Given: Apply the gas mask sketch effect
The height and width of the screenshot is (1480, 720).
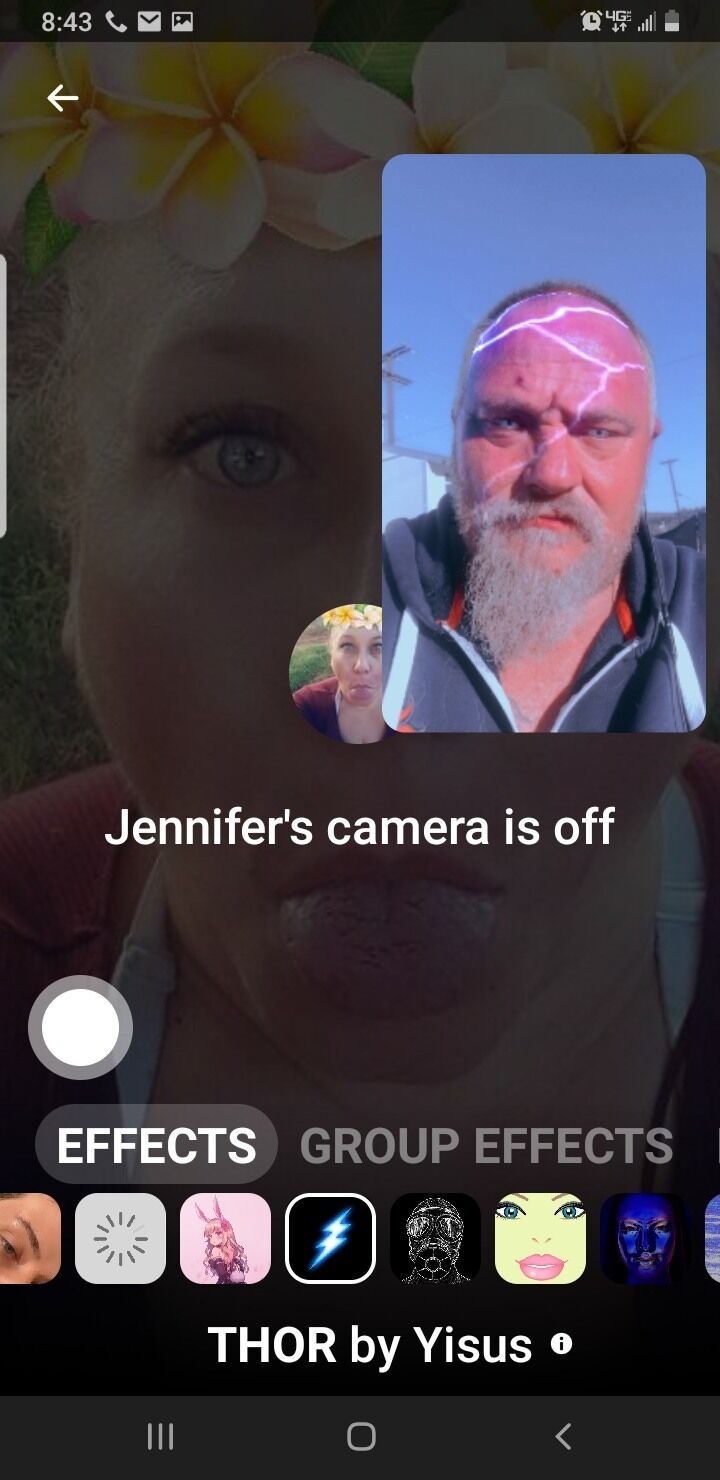Looking at the screenshot, I should pos(435,1238).
